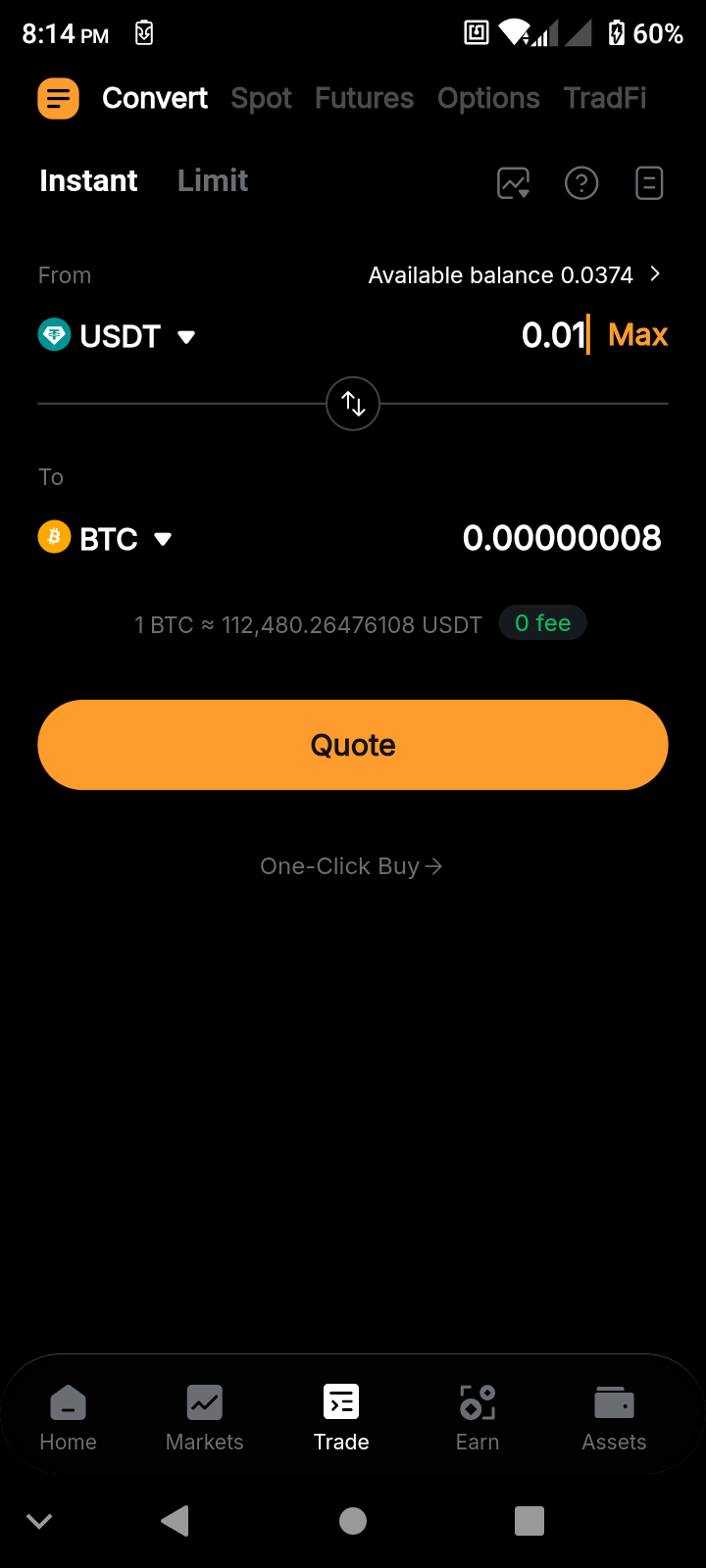
Task: Switch to Spot trading
Action: point(261,98)
